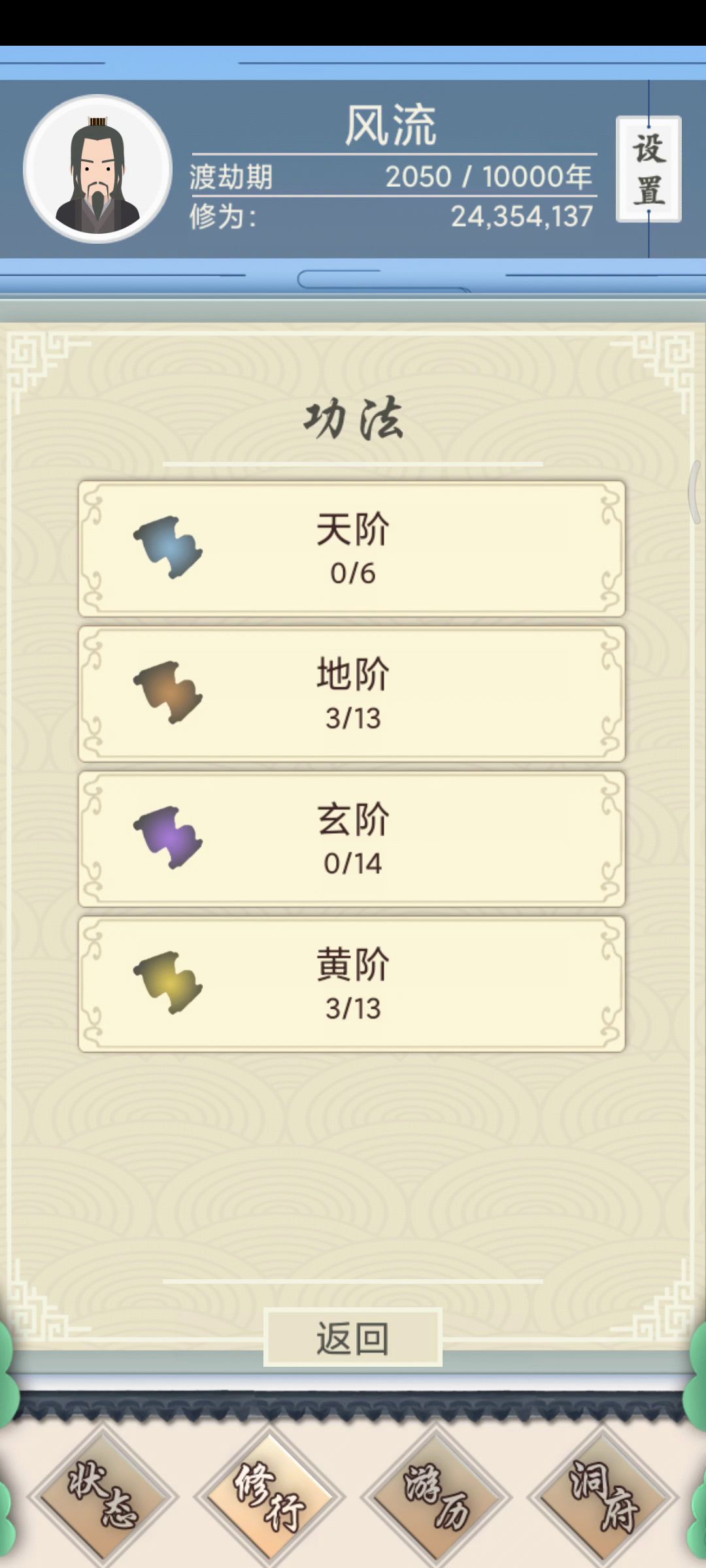Tap the character avatar portrait
The width and height of the screenshot is (706, 1568).
pos(97,169)
